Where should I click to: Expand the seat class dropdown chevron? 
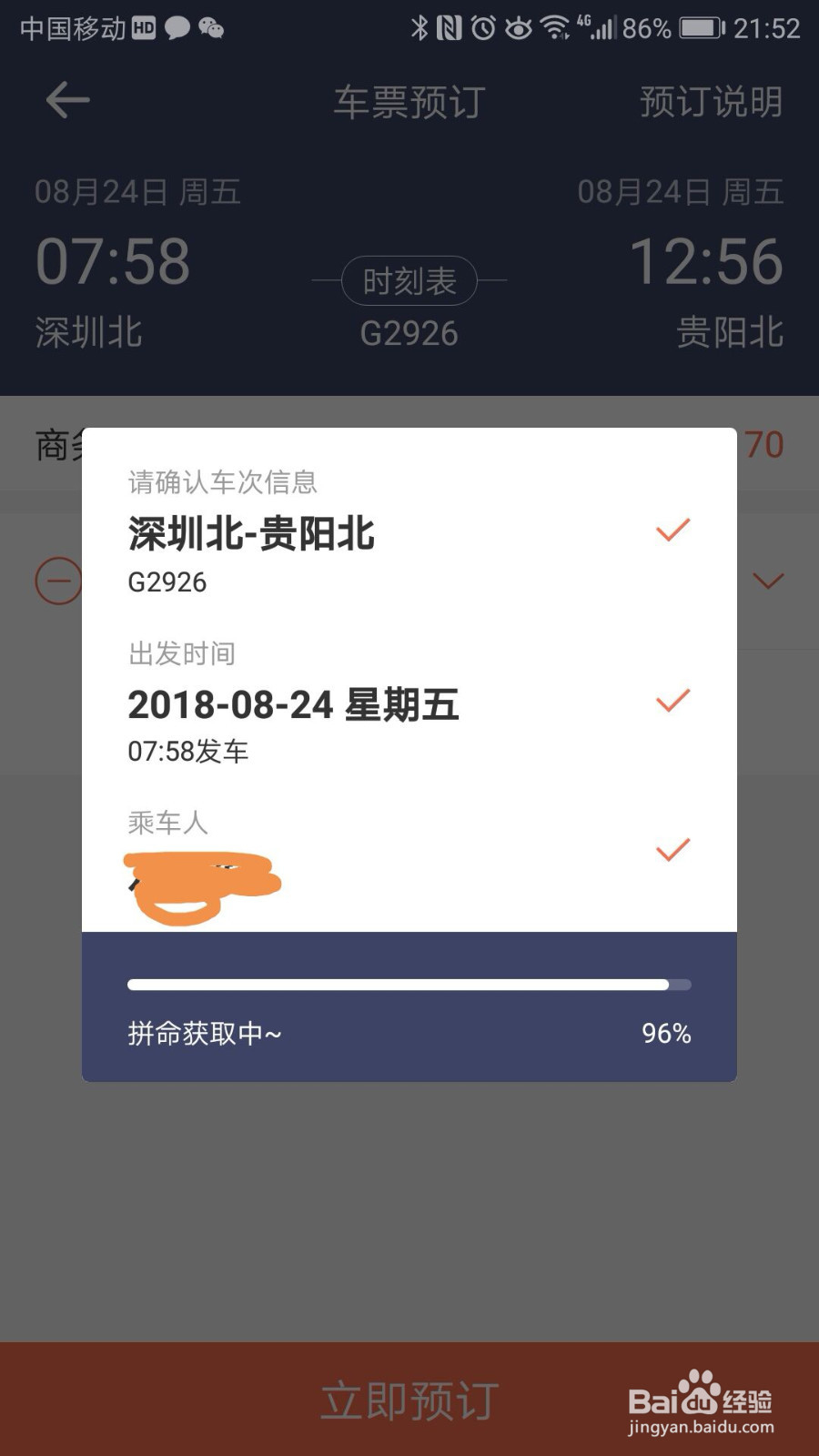pos(767,580)
